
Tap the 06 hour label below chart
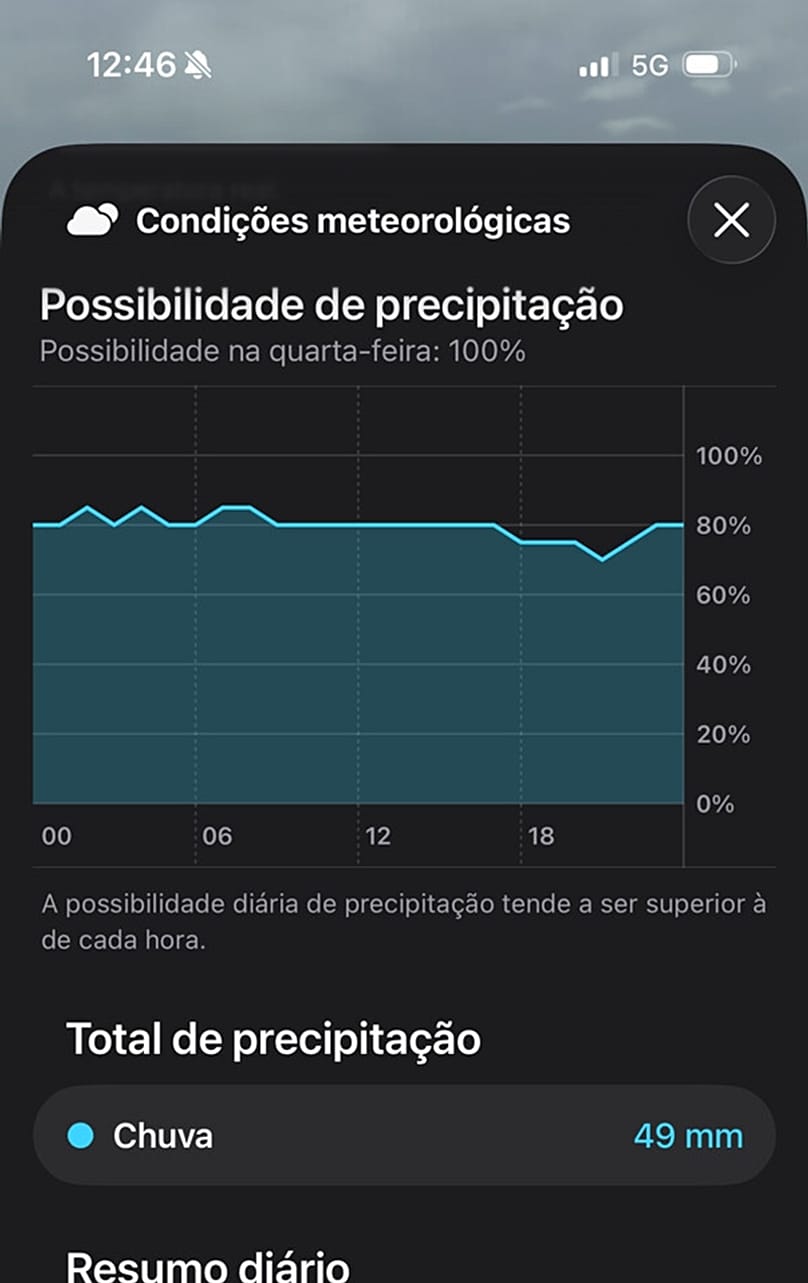click(216, 836)
